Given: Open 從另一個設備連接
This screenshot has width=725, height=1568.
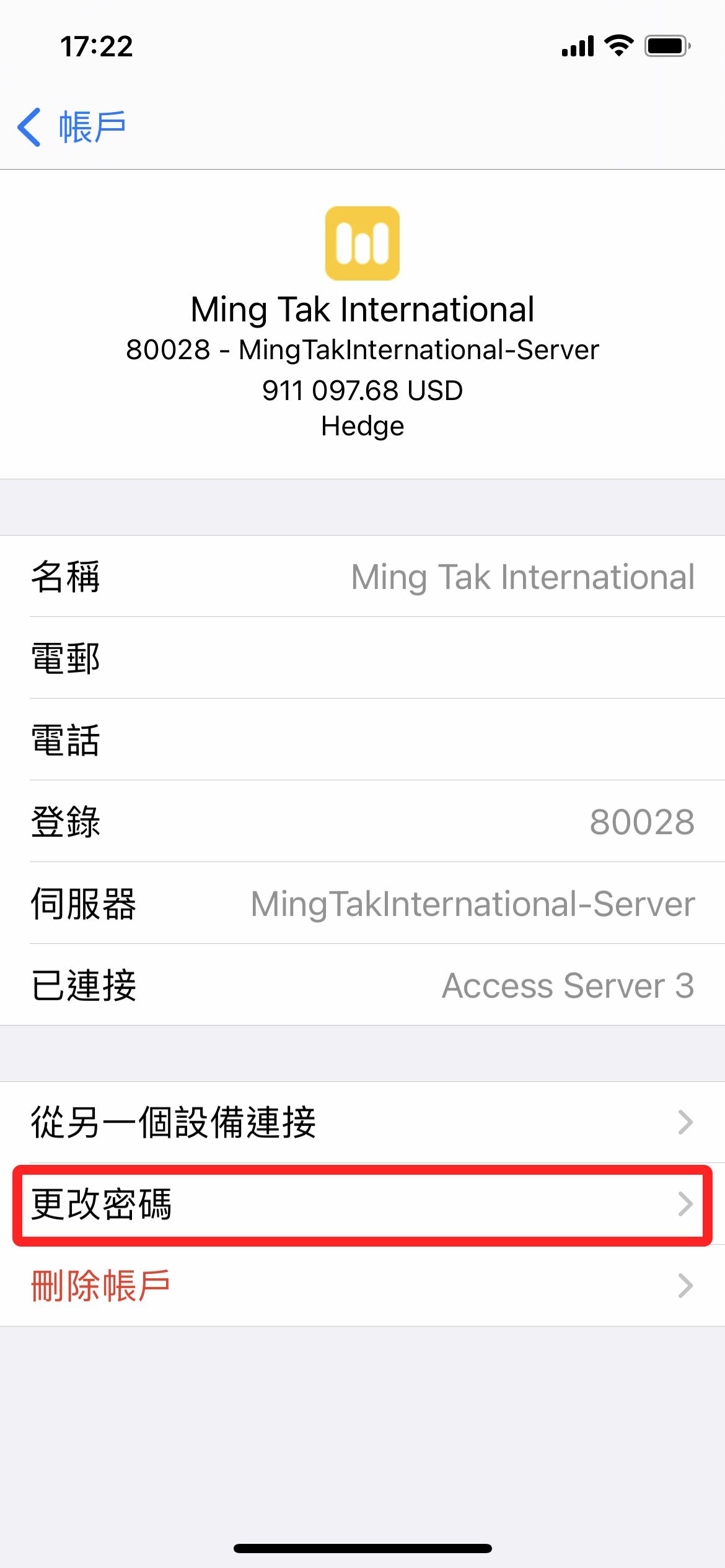Looking at the screenshot, I should click(x=362, y=1122).
